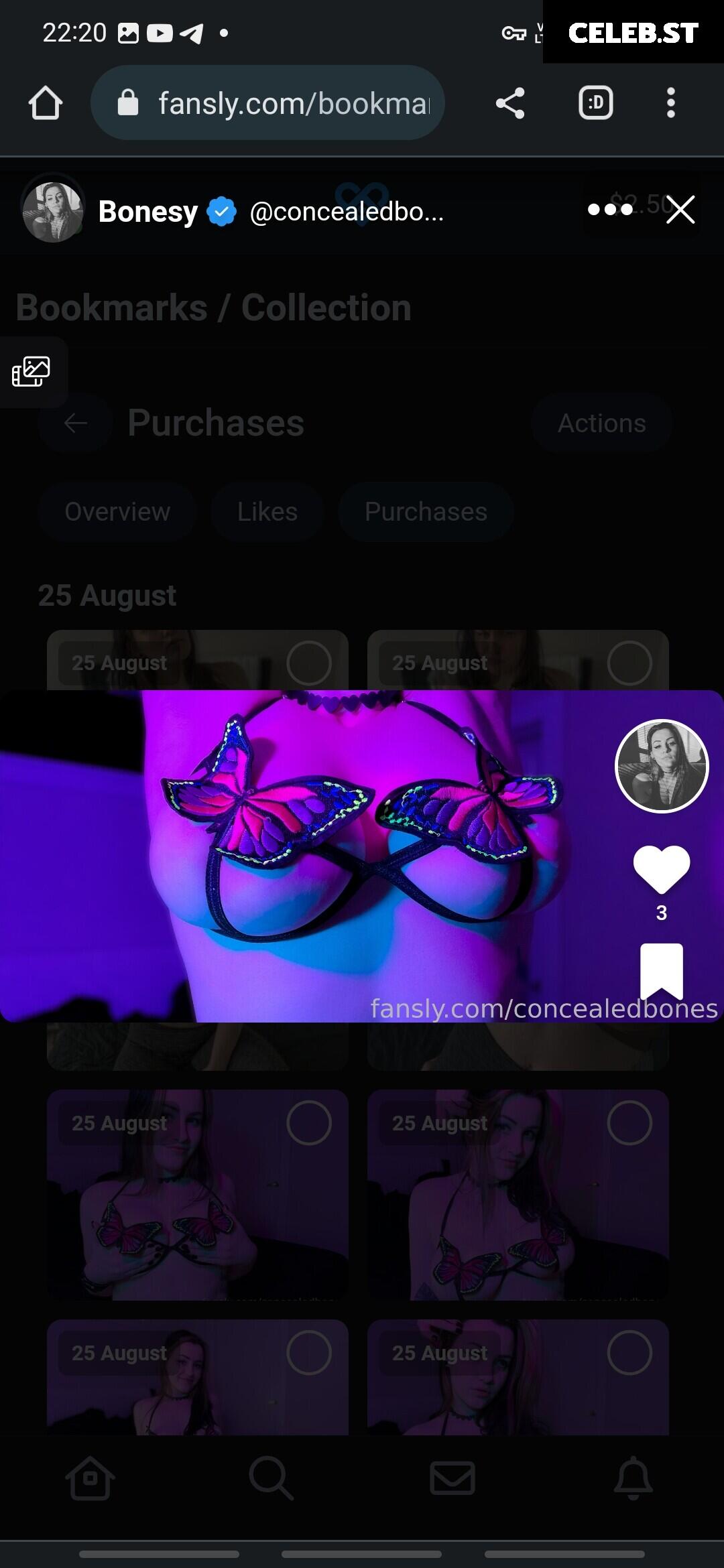Open the browser overflow menu
Image resolution: width=724 pixels, height=1568 pixels.
click(x=670, y=103)
